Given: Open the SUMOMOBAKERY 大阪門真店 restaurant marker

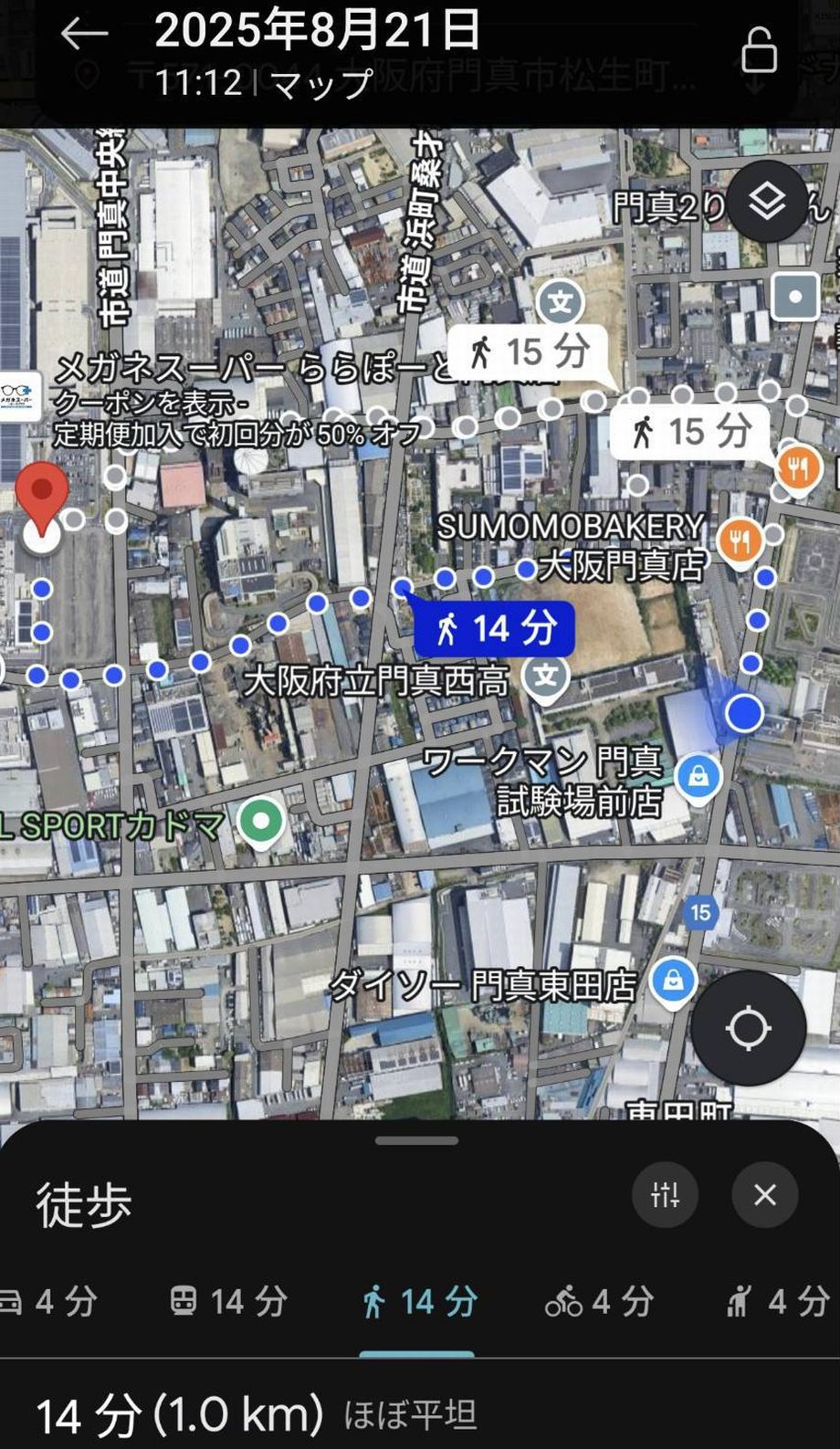Looking at the screenshot, I should [x=740, y=541].
